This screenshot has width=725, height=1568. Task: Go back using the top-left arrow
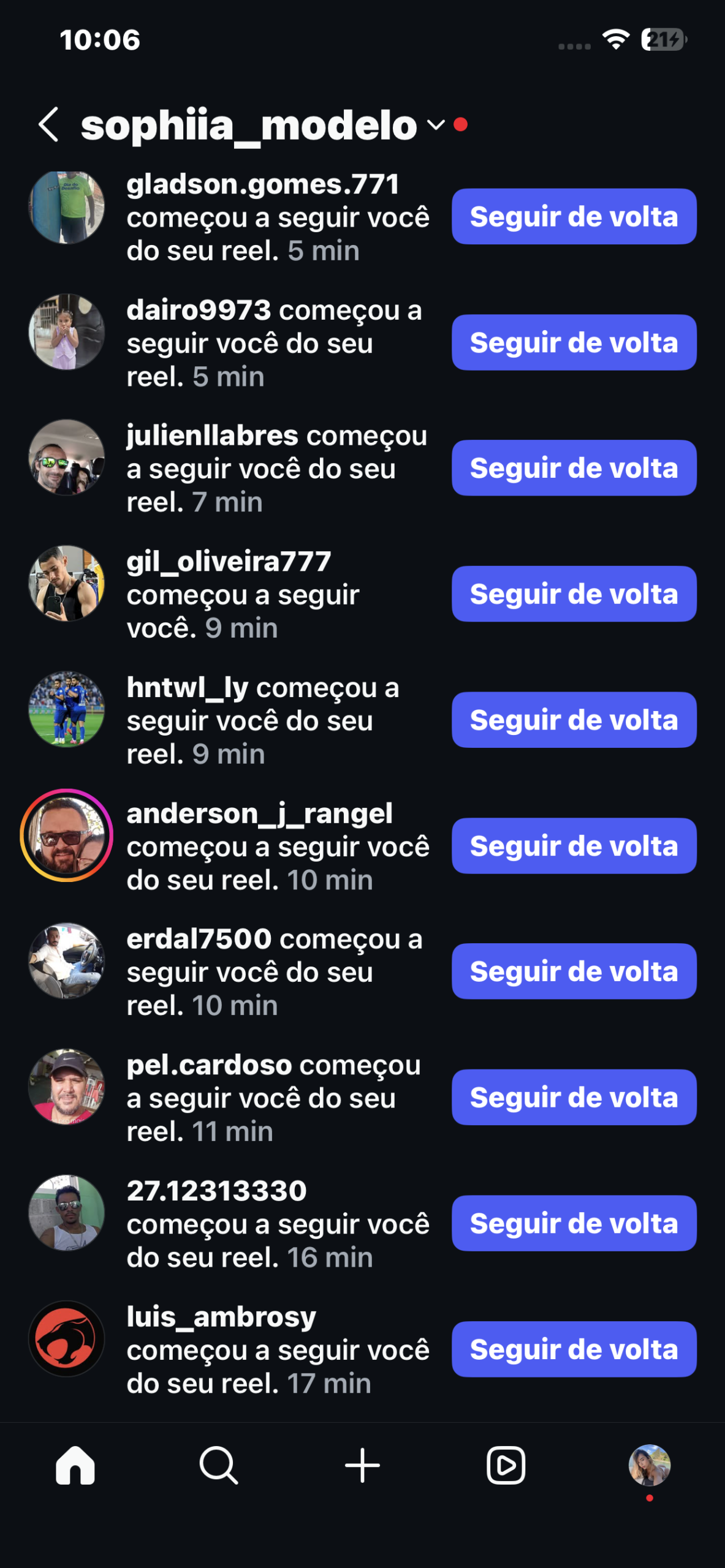point(49,124)
